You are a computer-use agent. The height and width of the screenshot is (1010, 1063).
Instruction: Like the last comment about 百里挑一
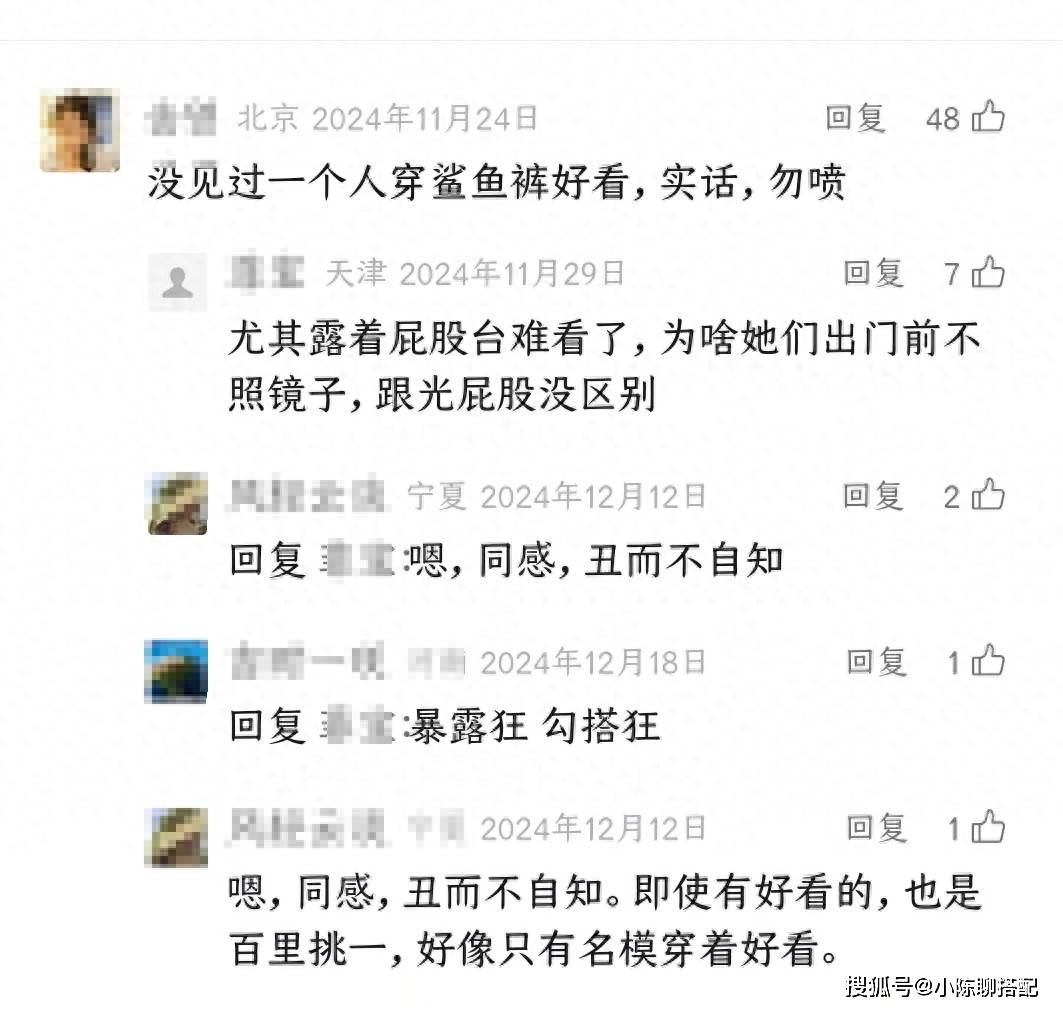coord(988,827)
